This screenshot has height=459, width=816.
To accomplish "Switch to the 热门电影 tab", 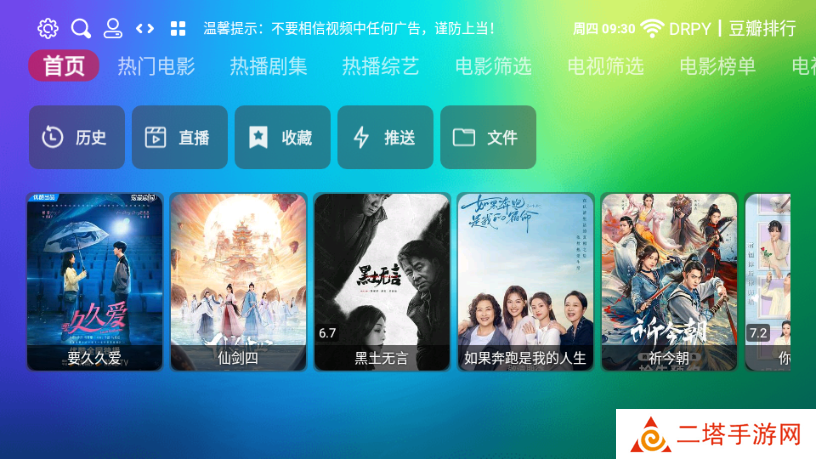I will tap(156, 67).
